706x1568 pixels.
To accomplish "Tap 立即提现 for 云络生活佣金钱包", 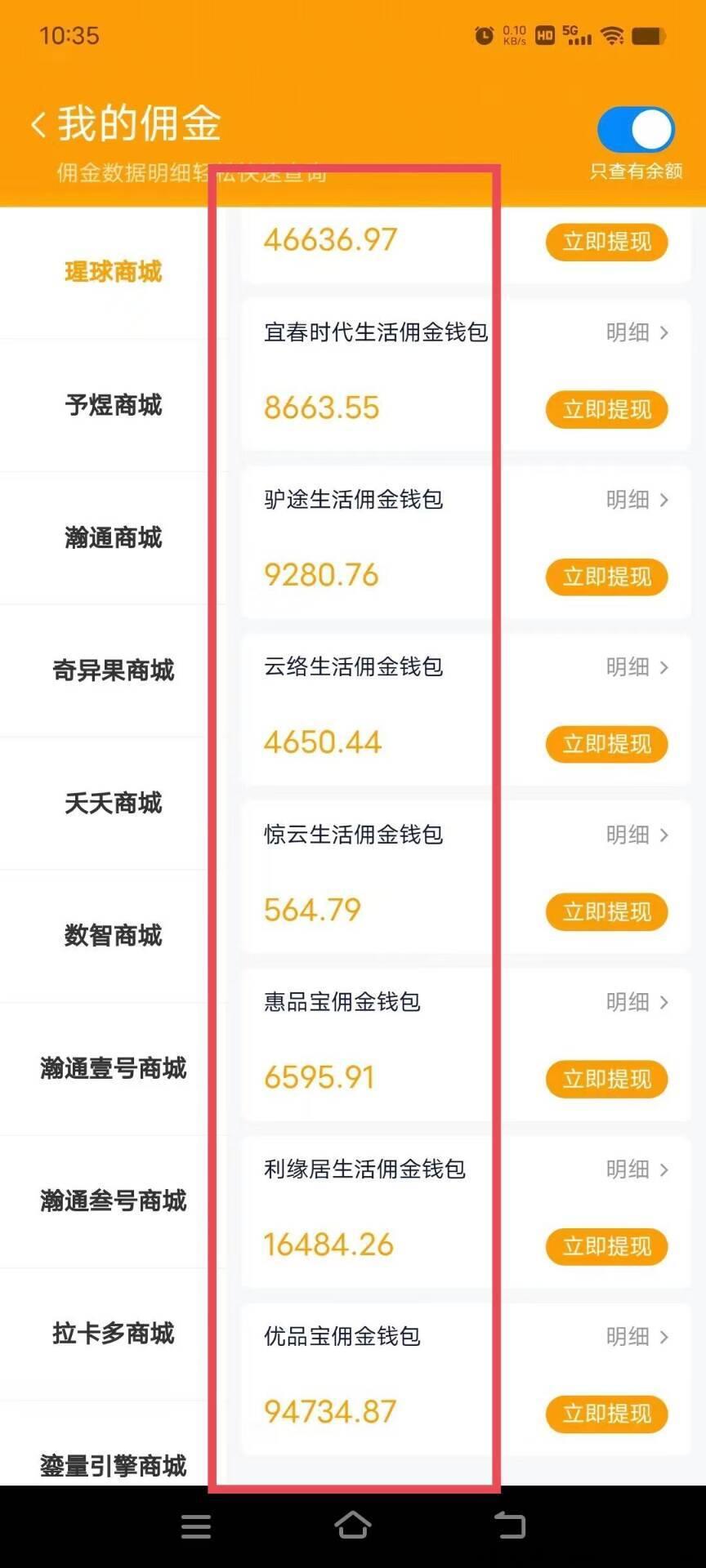I will pyautogui.click(x=606, y=744).
